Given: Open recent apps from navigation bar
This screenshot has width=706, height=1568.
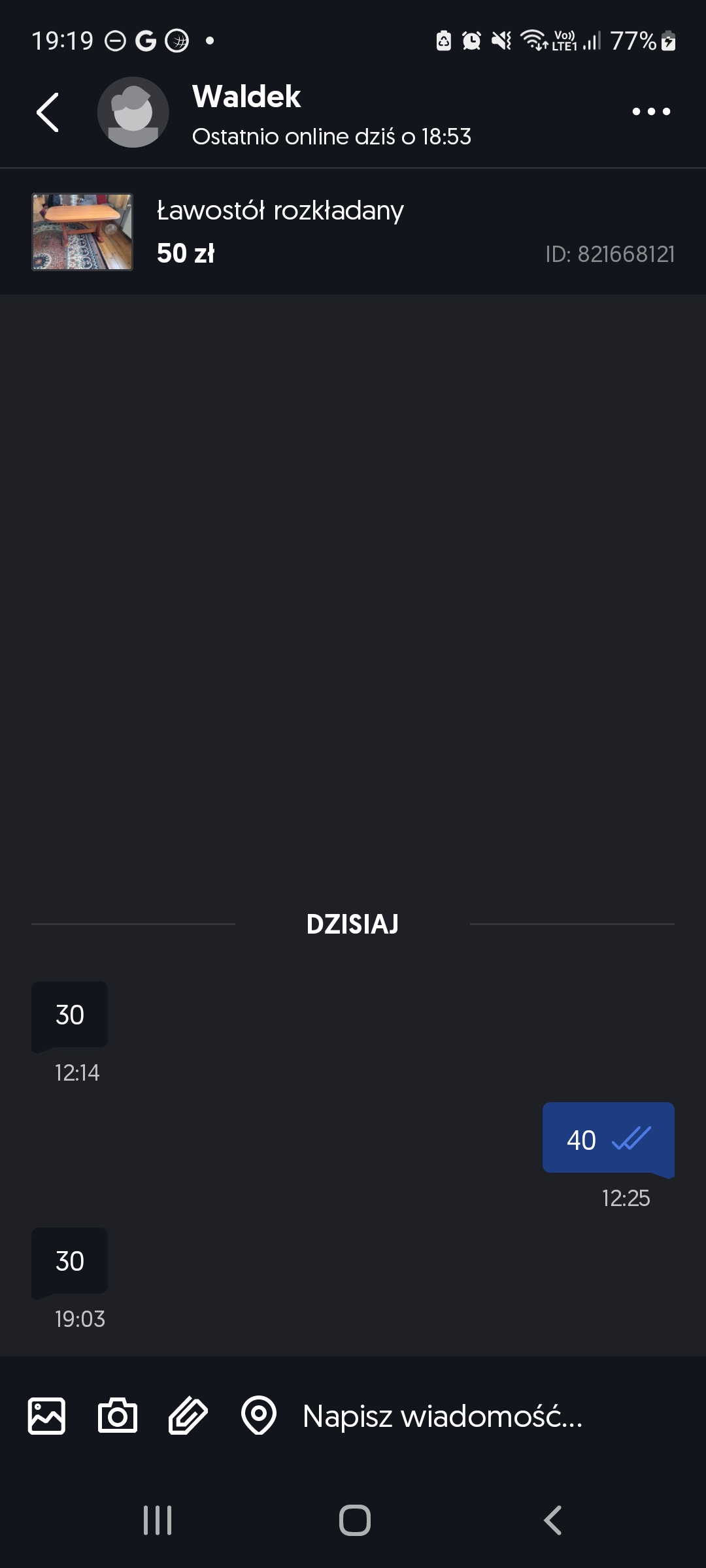Looking at the screenshot, I should (158, 1520).
